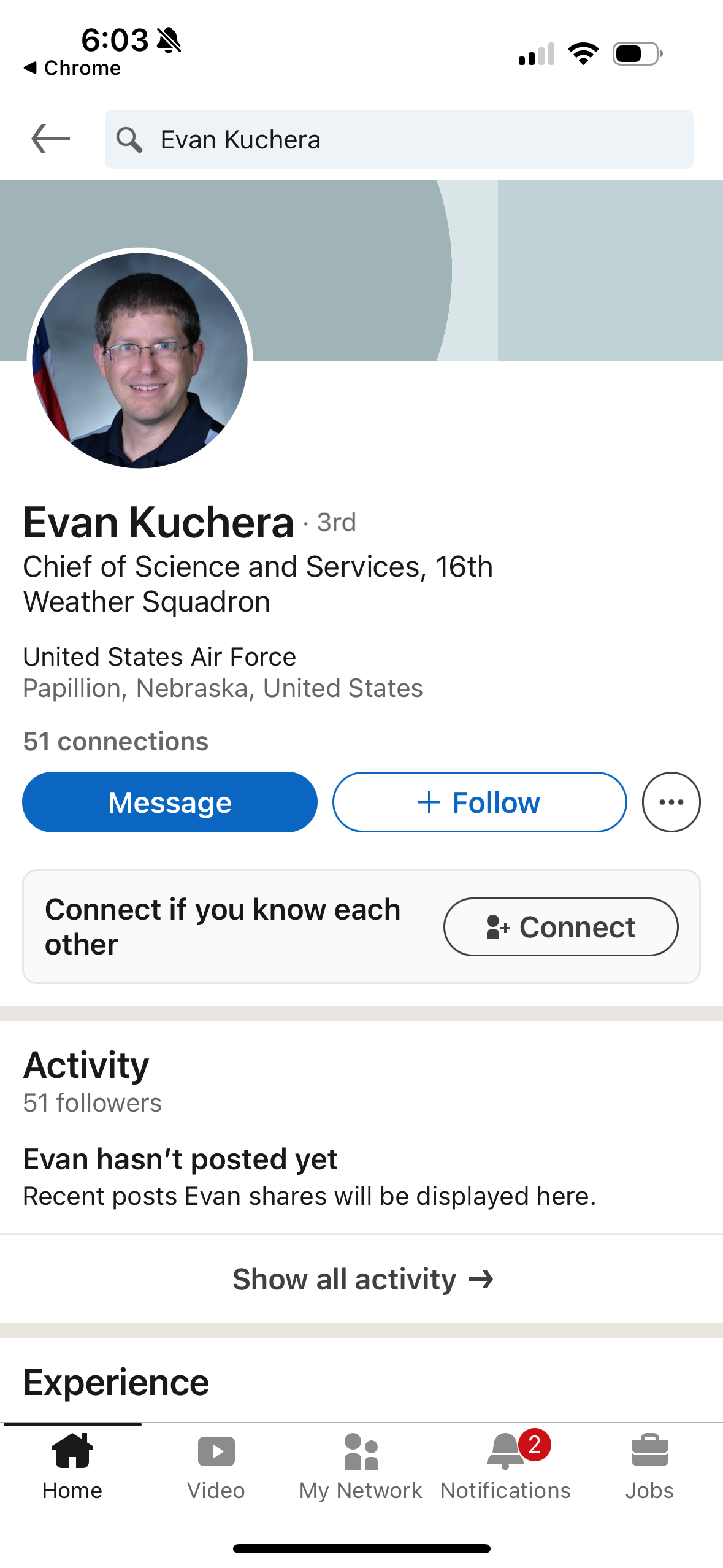This screenshot has width=723, height=1568.
Task: View the 51 connections link
Action: [116, 741]
